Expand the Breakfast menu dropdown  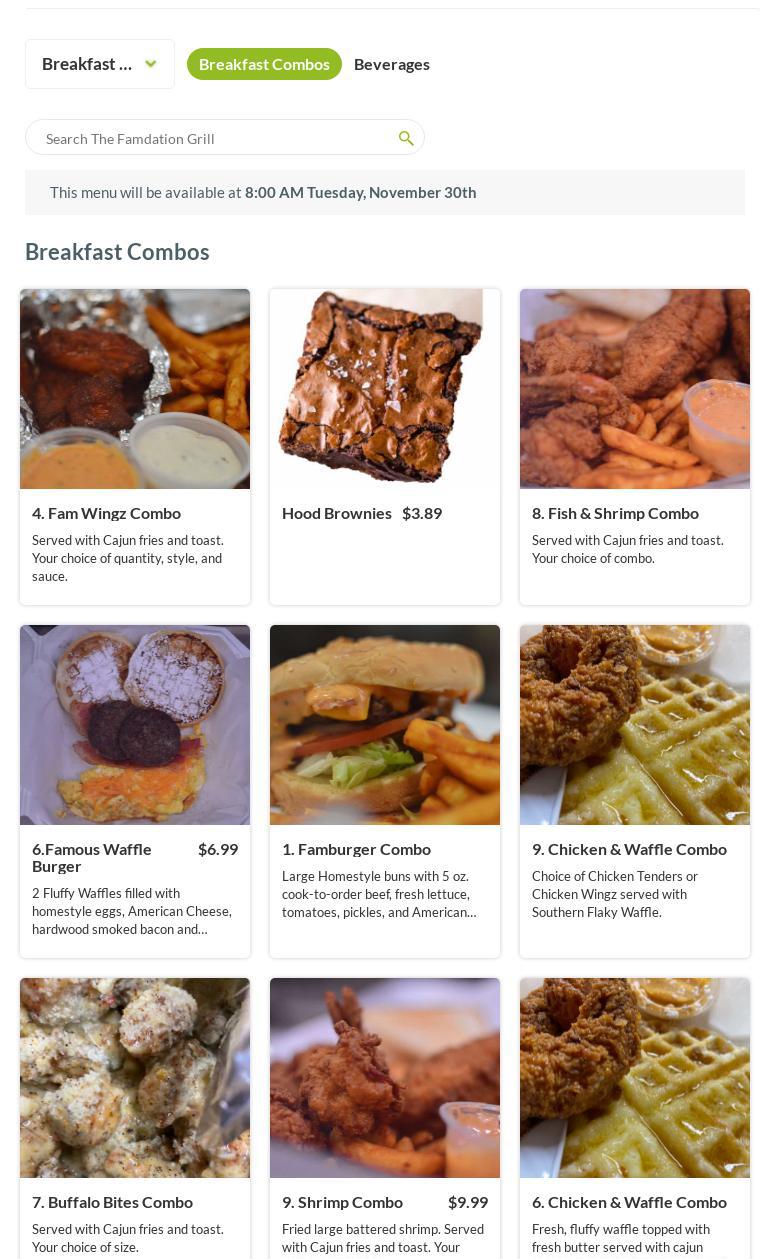click(x=100, y=64)
